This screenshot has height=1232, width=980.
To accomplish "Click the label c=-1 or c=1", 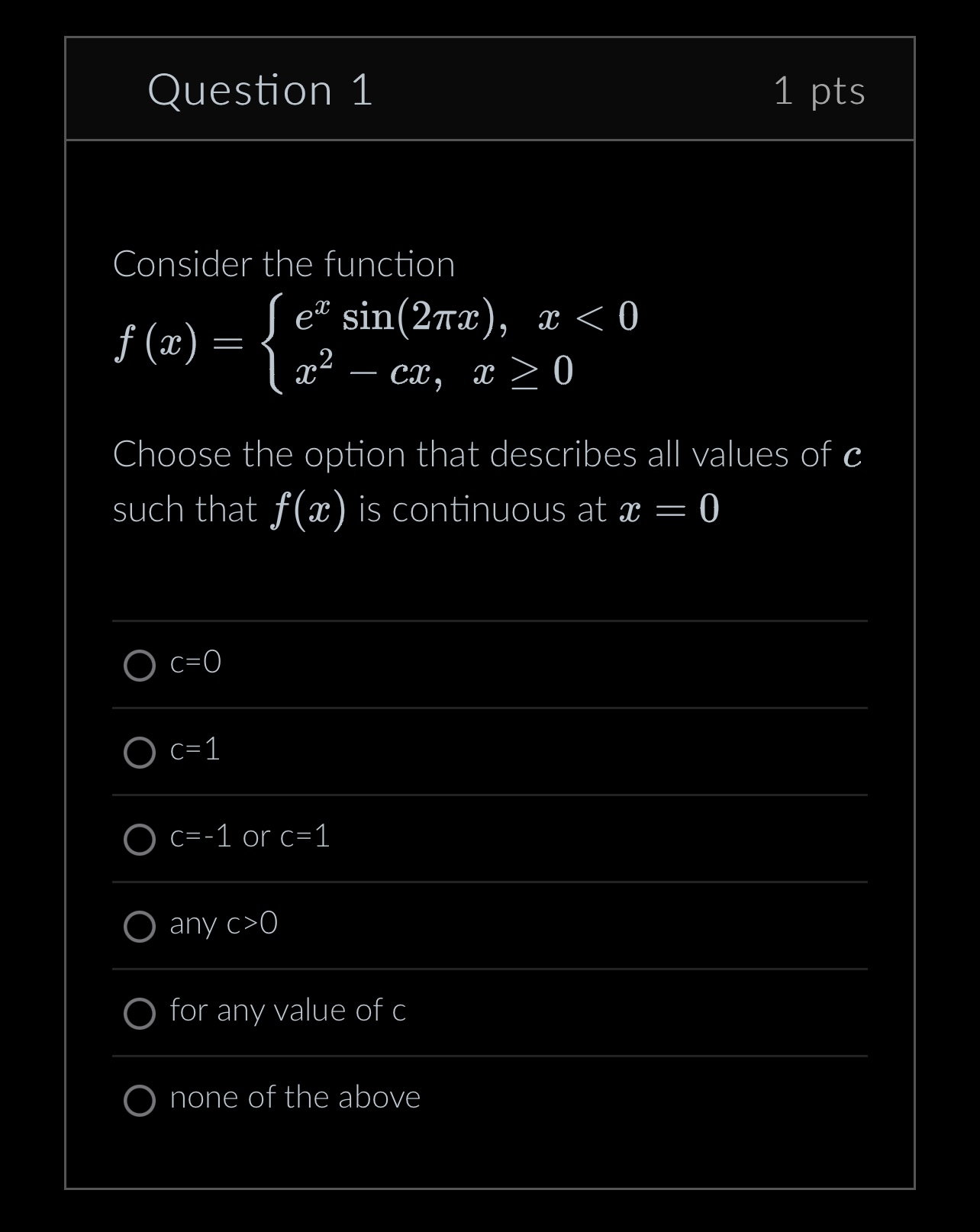I will [x=249, y=837].
